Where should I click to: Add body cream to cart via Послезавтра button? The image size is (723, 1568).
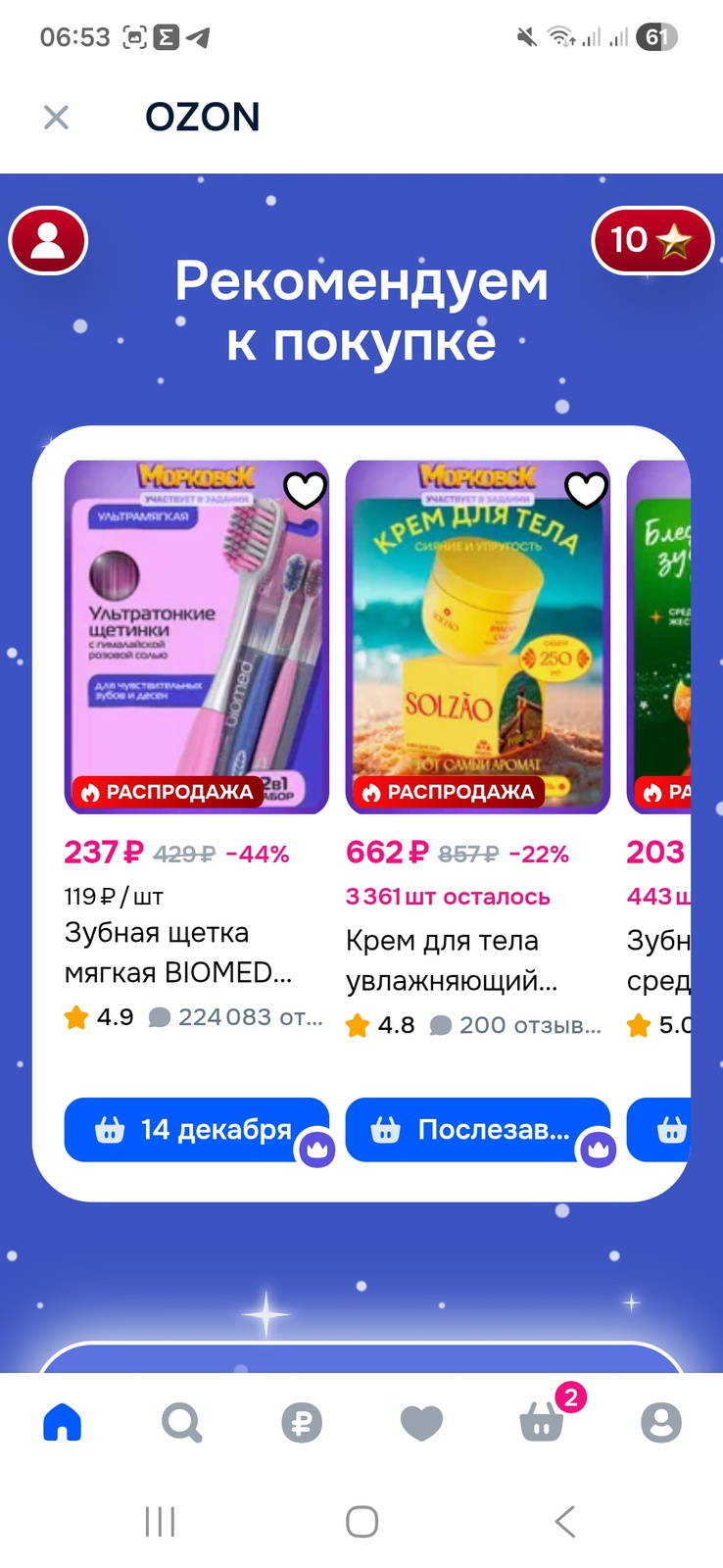pyautogui.click(x=477, y=1130)
